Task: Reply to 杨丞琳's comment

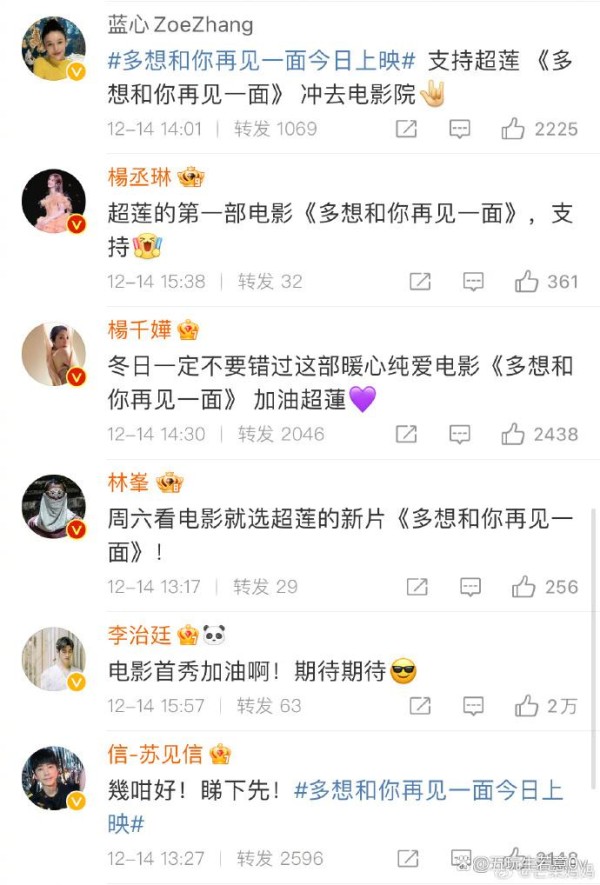Action: (473, 281)
